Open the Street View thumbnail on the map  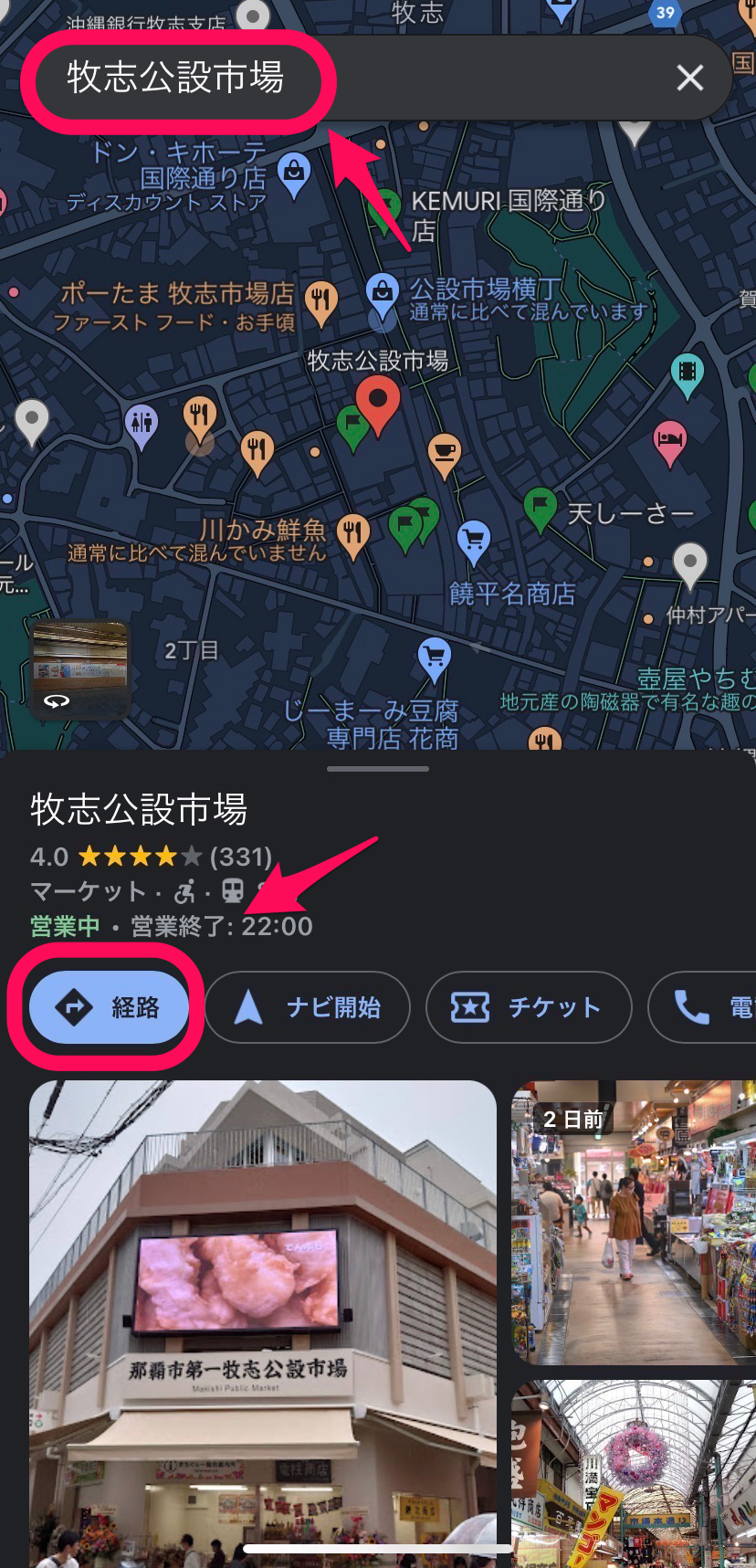pos(80,669)
